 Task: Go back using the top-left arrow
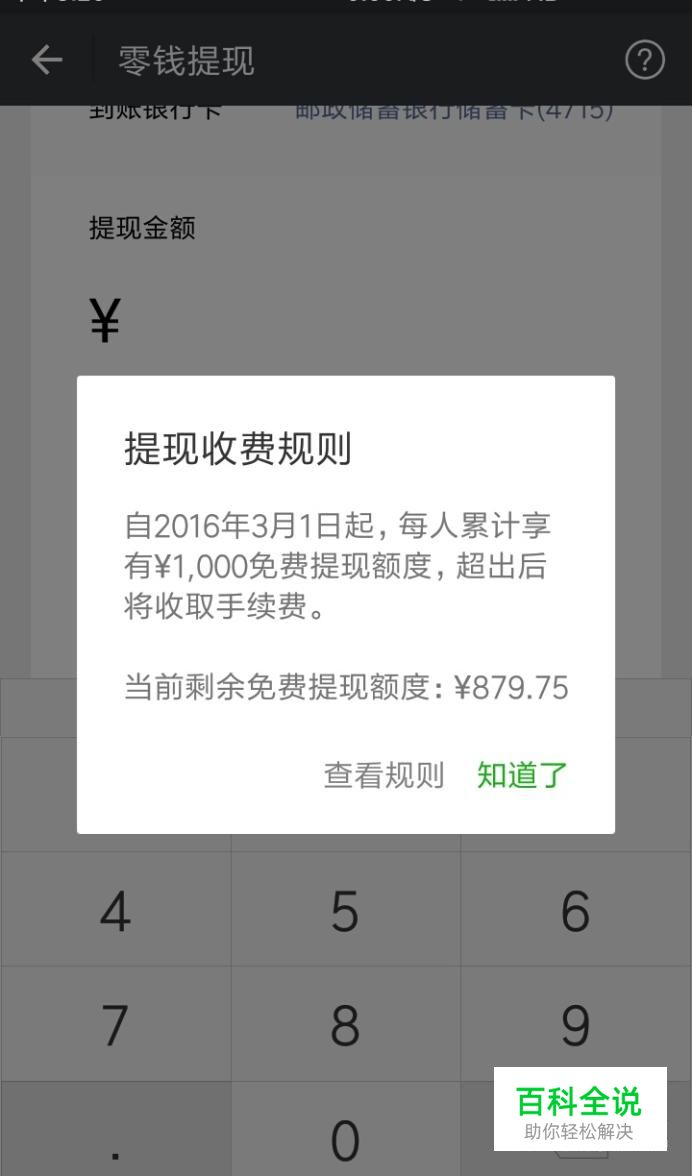tap(46, 59)
